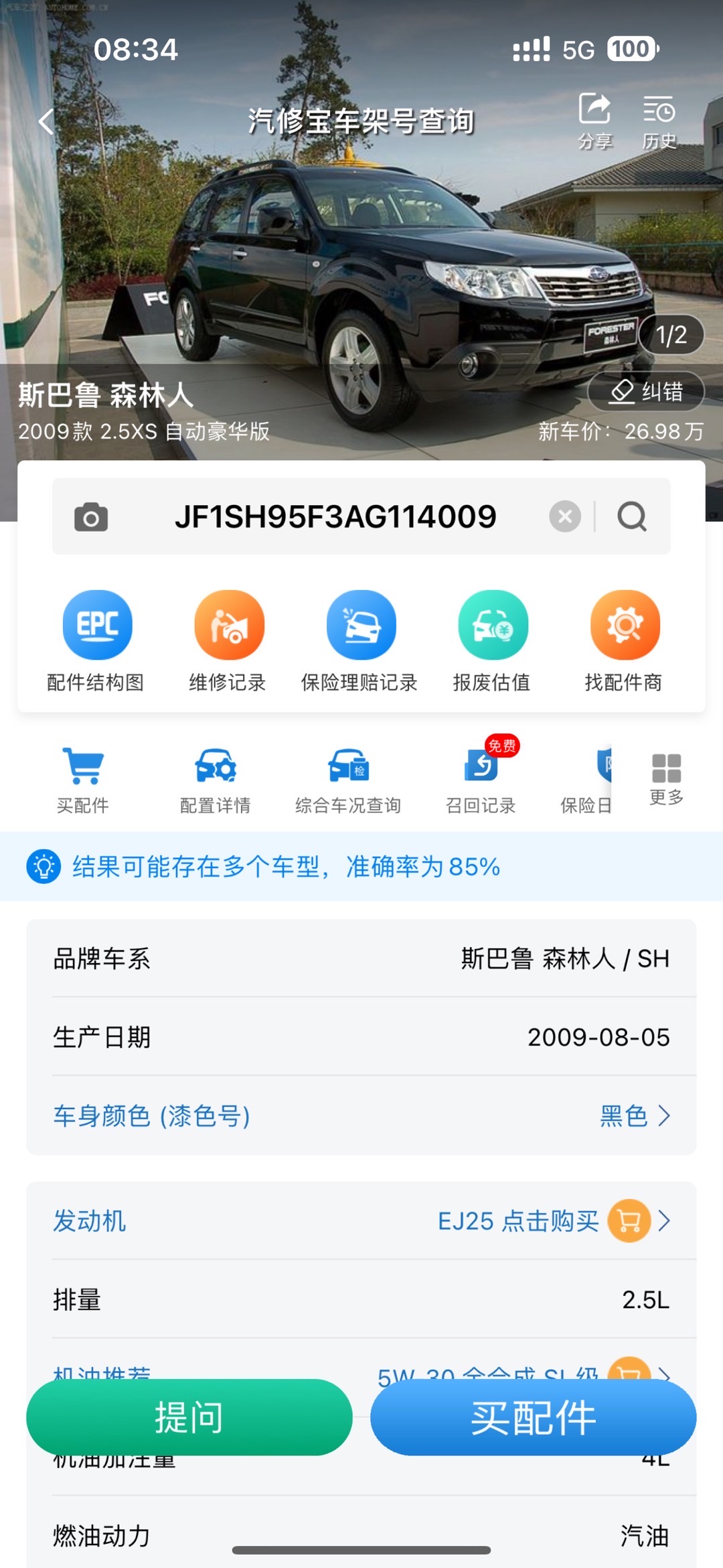Edit the VIN number JF1SH95F3AG114009
Image resolution: width=723 pixels, height=1568 pixels.
335,516
